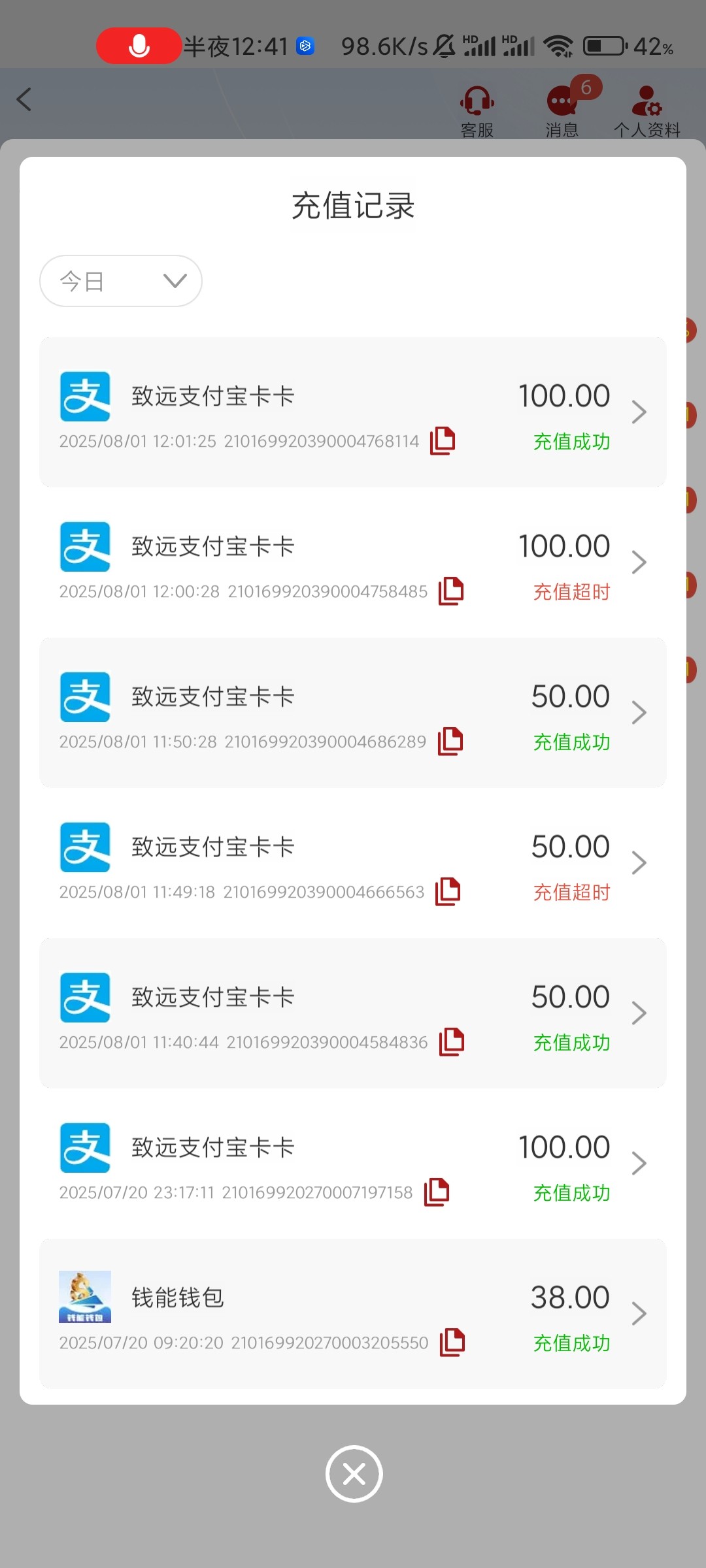706x1568 pixels.
Task: View the 11:50:28 recharge of 50.00
Action: coord(639,713)
